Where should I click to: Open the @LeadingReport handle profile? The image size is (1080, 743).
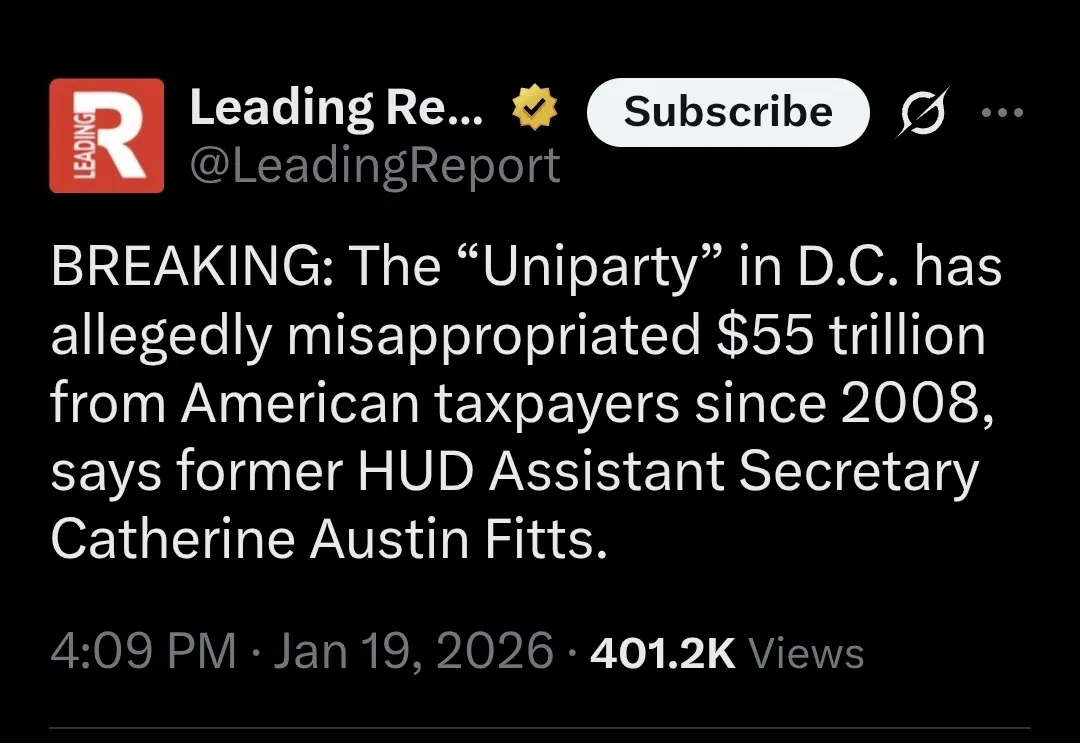tap(375, 166)
